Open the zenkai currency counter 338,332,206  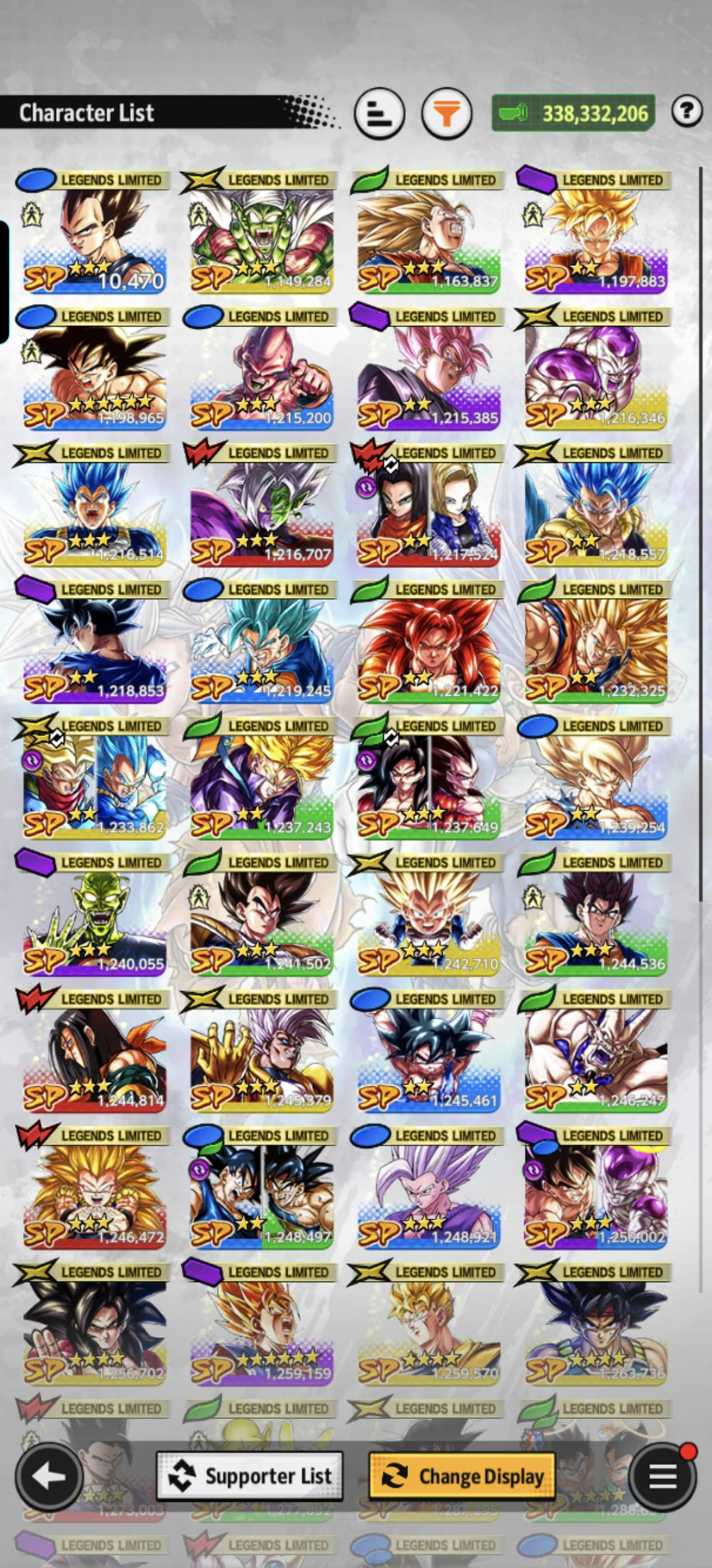point(573,113)
